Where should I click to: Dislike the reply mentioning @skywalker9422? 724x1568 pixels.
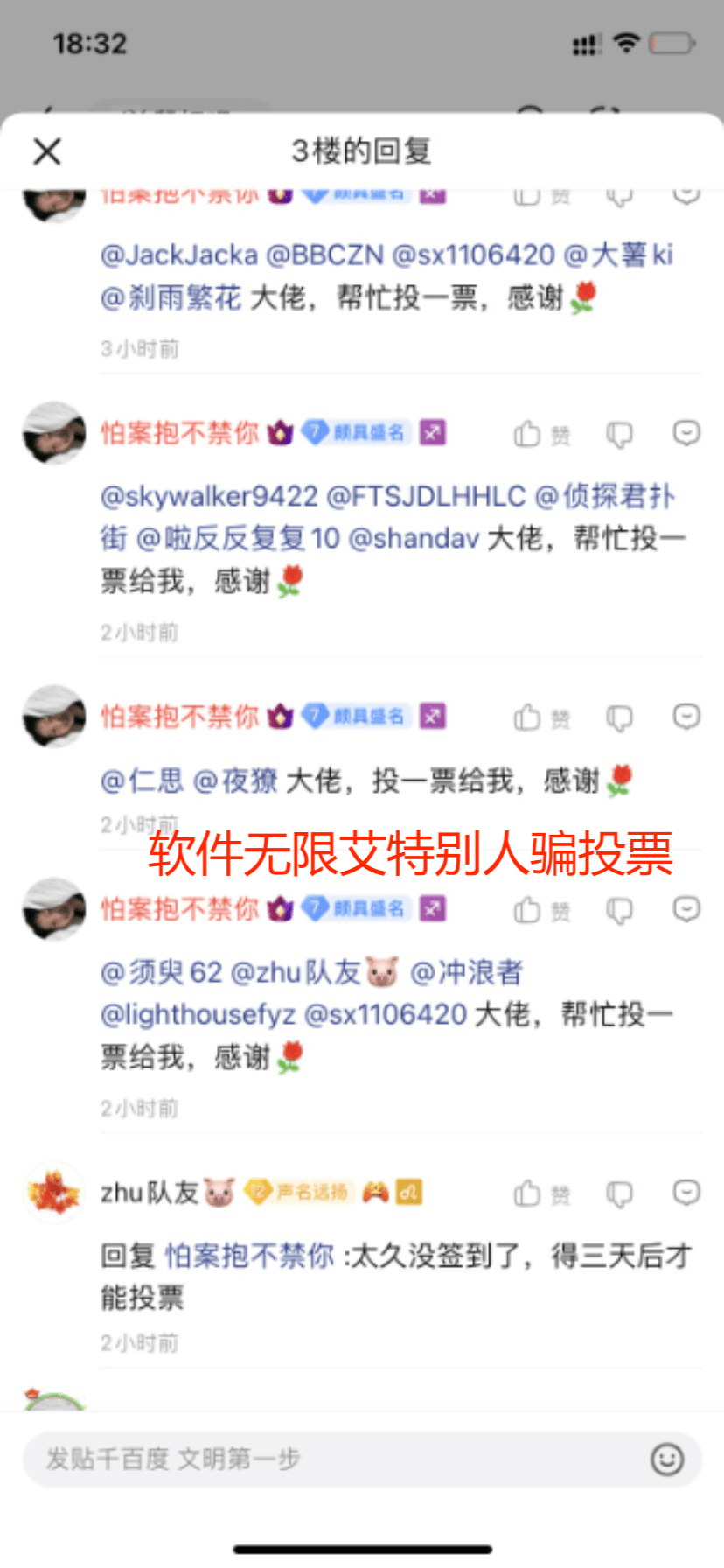pos(619,434)
